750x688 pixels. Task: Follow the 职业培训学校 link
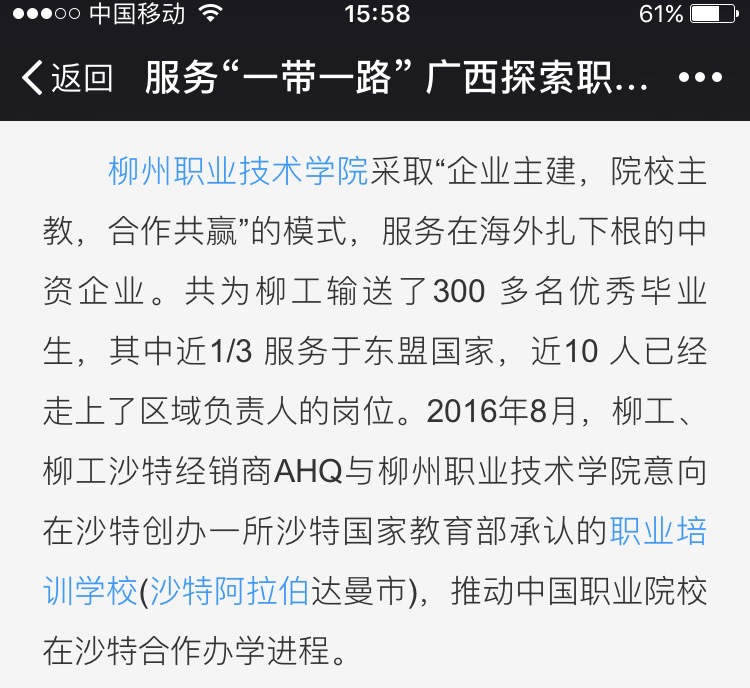tap(657, 532)
